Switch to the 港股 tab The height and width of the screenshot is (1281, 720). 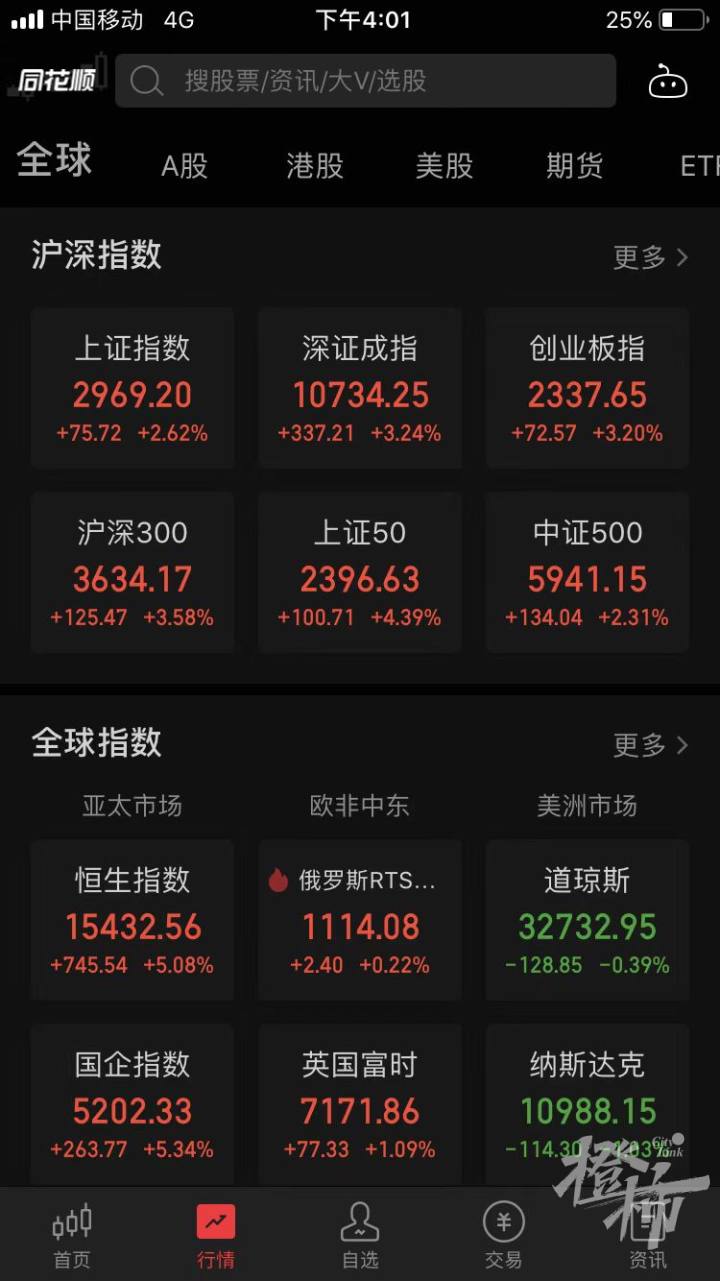pyautogui.click(x=315, y=166)
